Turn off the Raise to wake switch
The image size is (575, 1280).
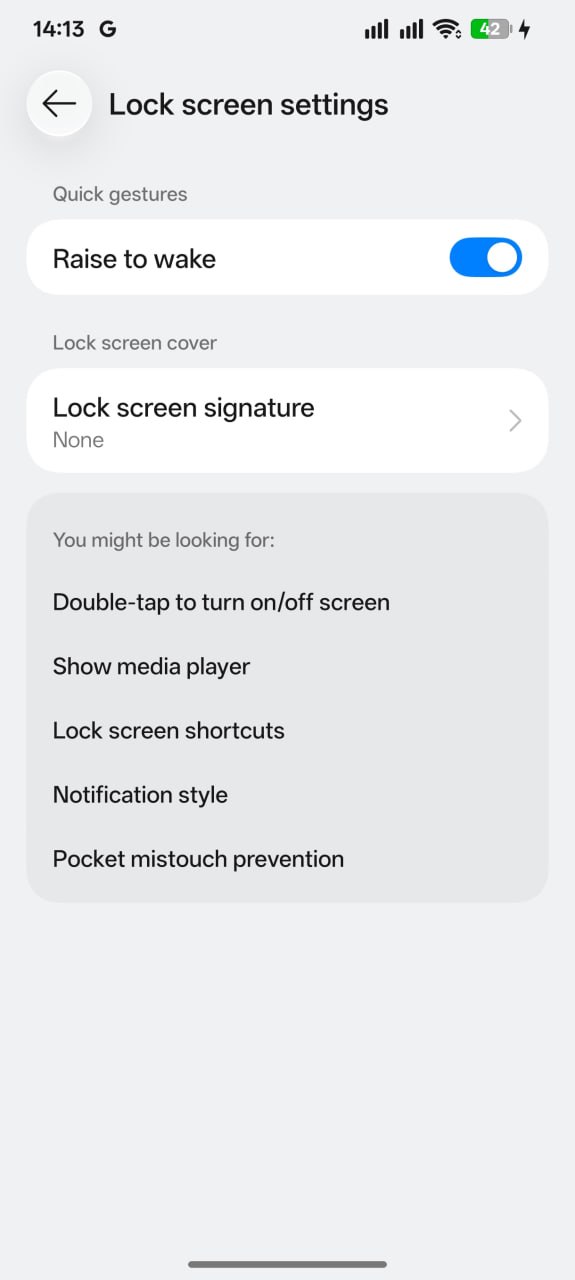[485, 258]
